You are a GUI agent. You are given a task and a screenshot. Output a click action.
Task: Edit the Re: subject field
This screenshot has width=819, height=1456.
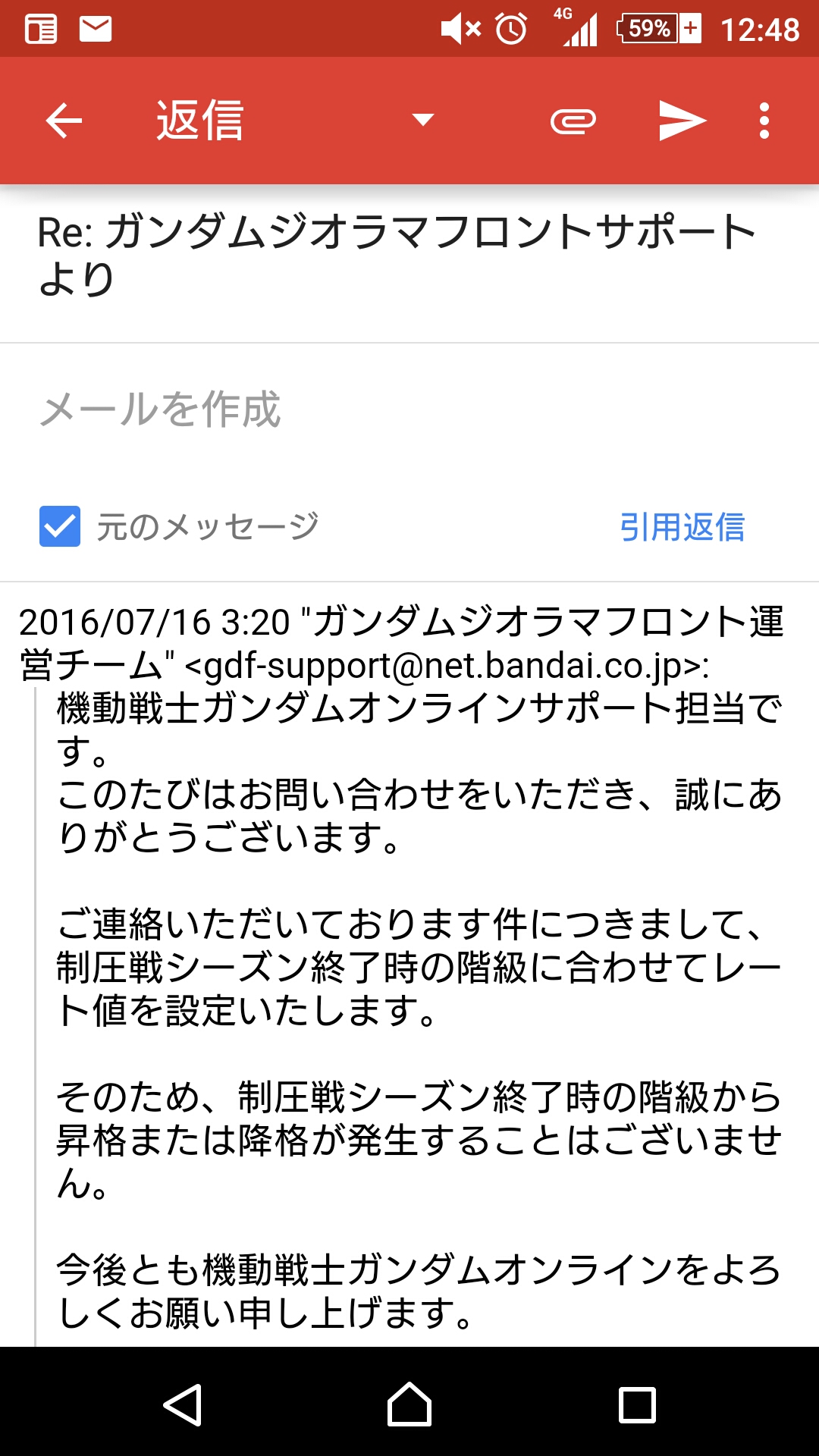coord(394,256)
